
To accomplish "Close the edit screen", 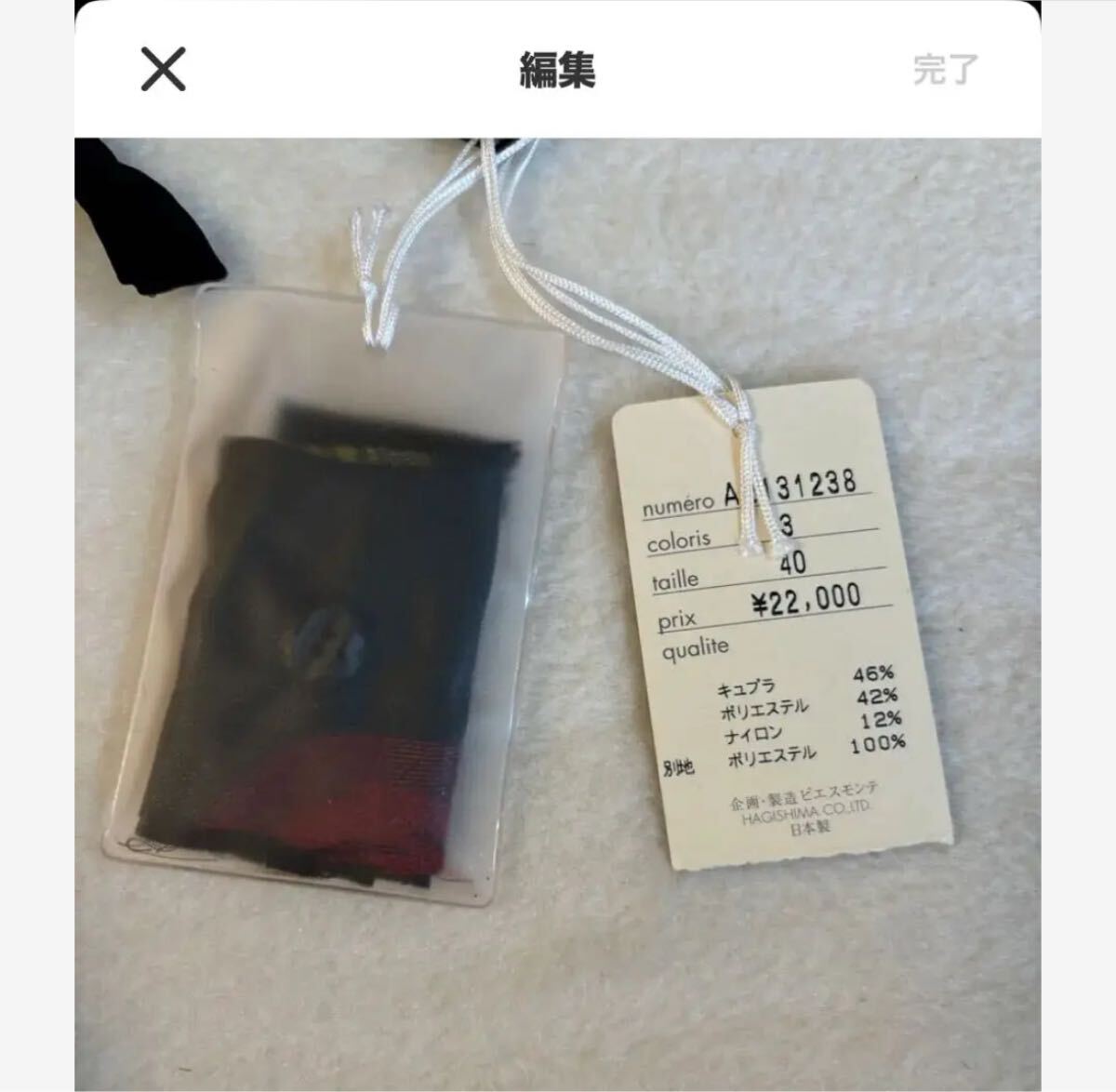I will pos(163,70).
